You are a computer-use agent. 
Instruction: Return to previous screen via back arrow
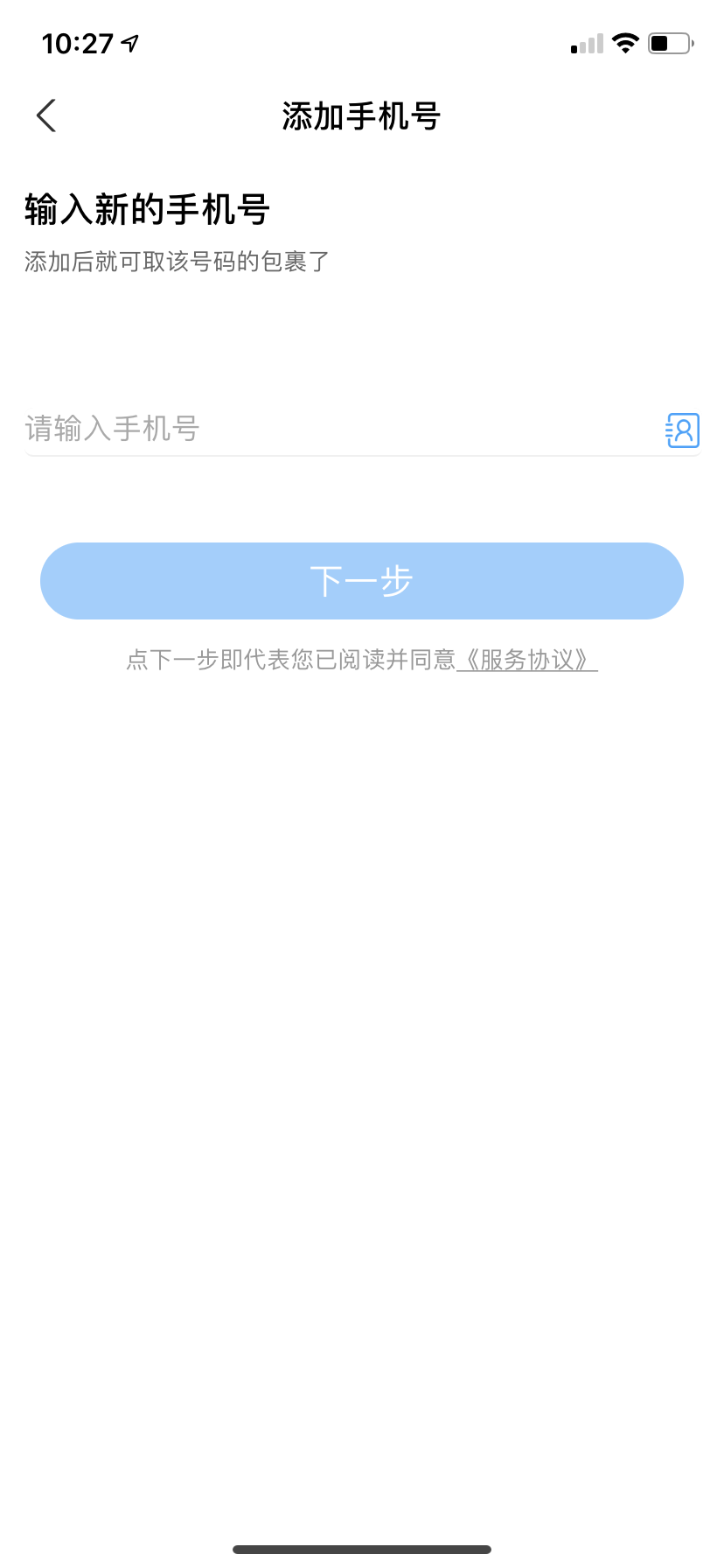[x=45, y=115]
